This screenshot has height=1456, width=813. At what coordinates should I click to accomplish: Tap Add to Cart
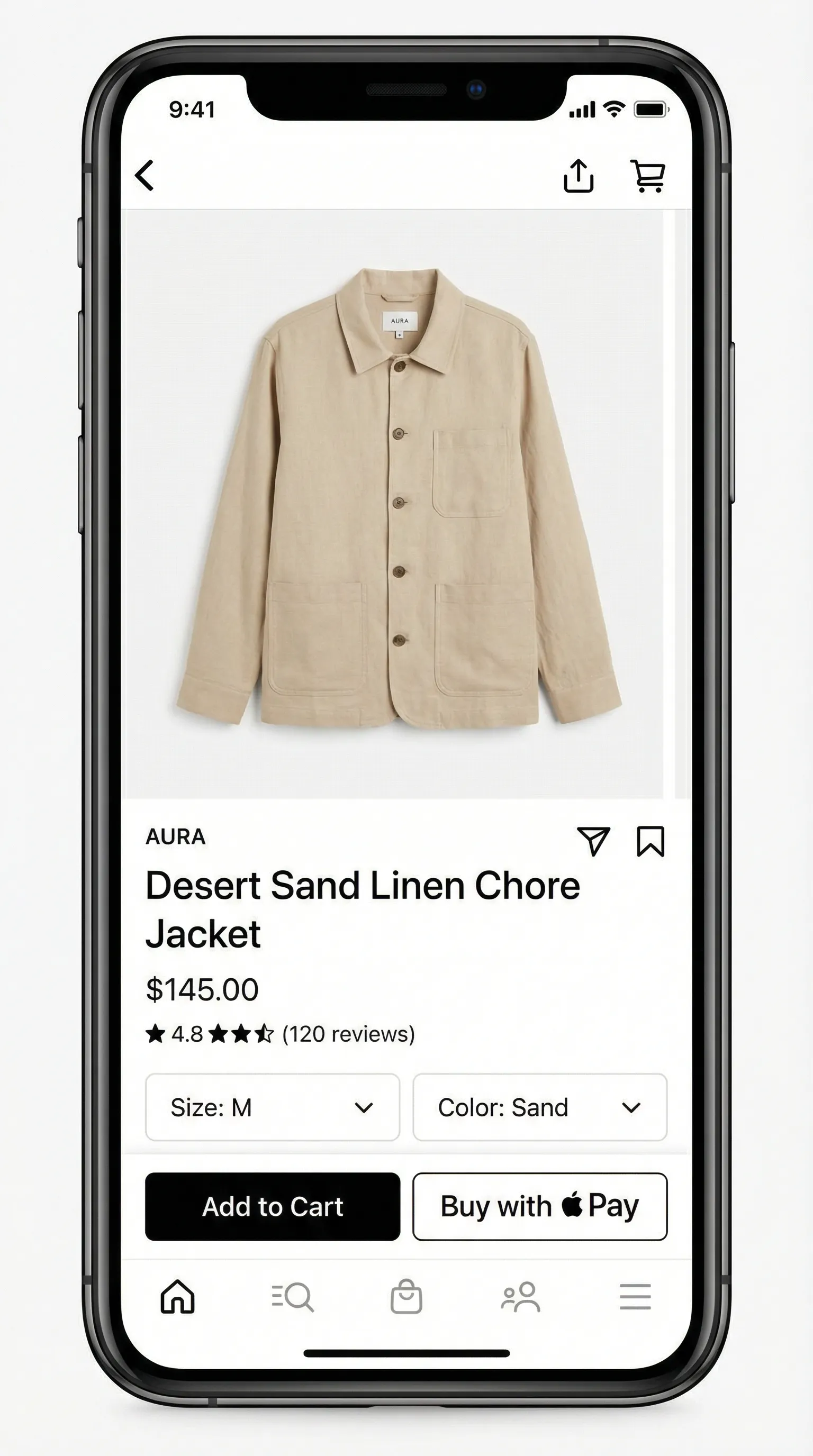tap(273, 1207)
